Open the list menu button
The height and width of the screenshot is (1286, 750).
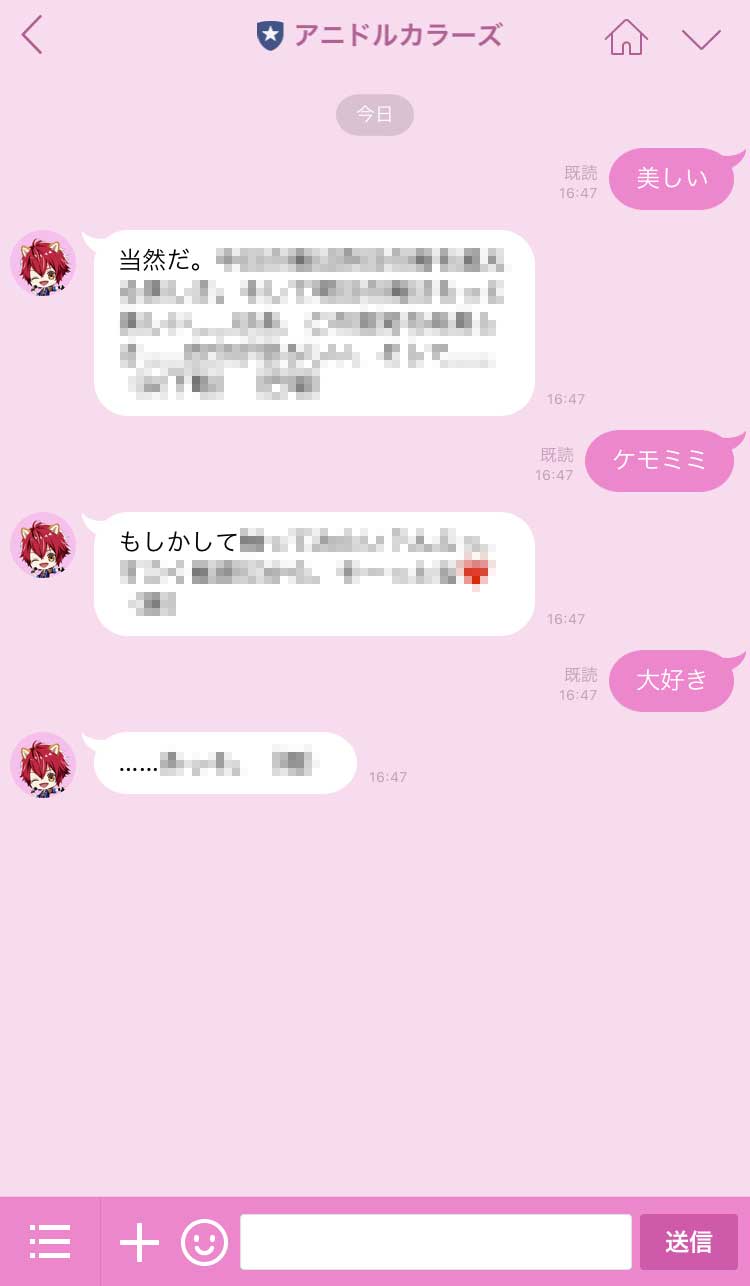click(50, 1241)
